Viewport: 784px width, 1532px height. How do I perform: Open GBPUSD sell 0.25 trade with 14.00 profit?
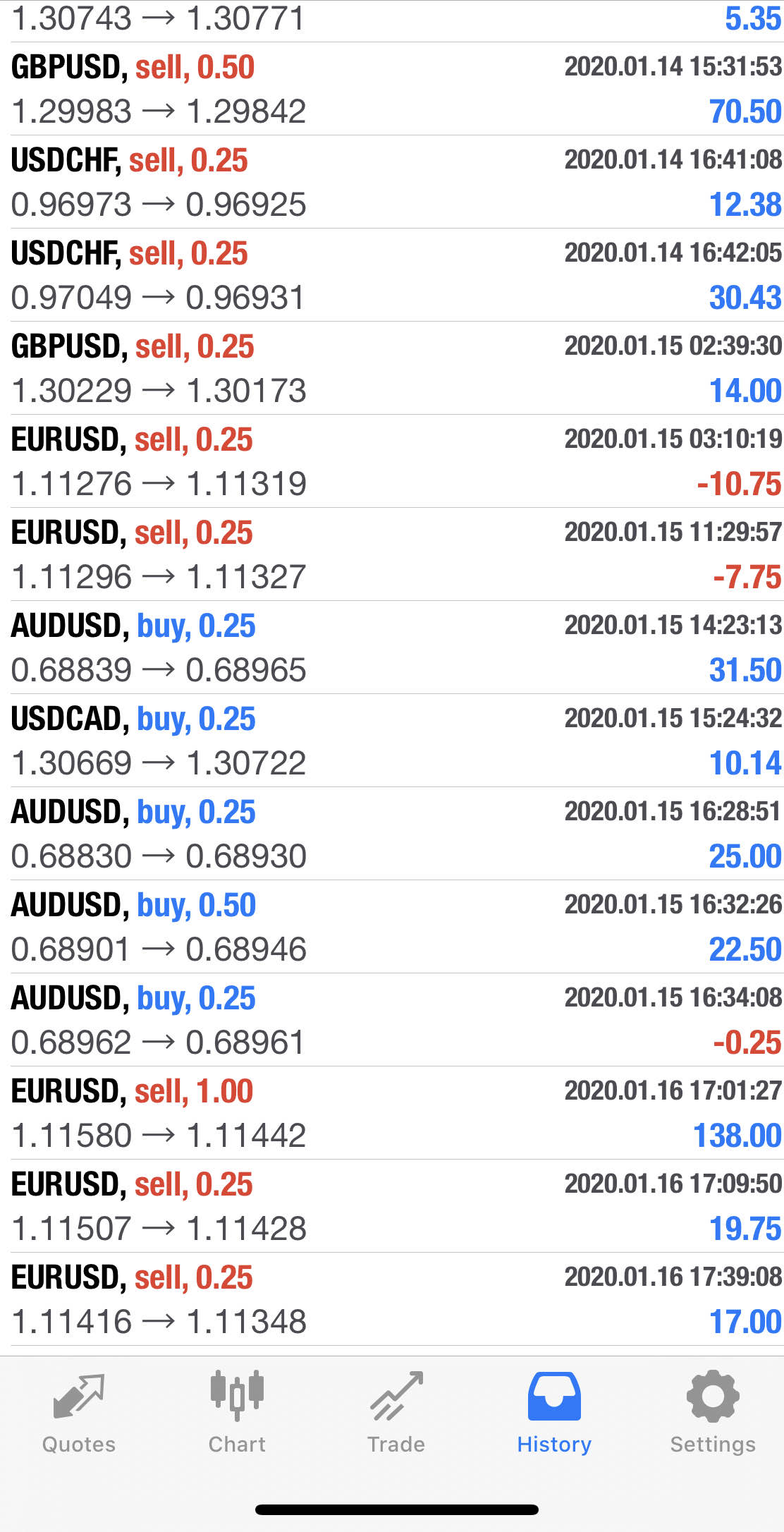(x=392, y=368)
